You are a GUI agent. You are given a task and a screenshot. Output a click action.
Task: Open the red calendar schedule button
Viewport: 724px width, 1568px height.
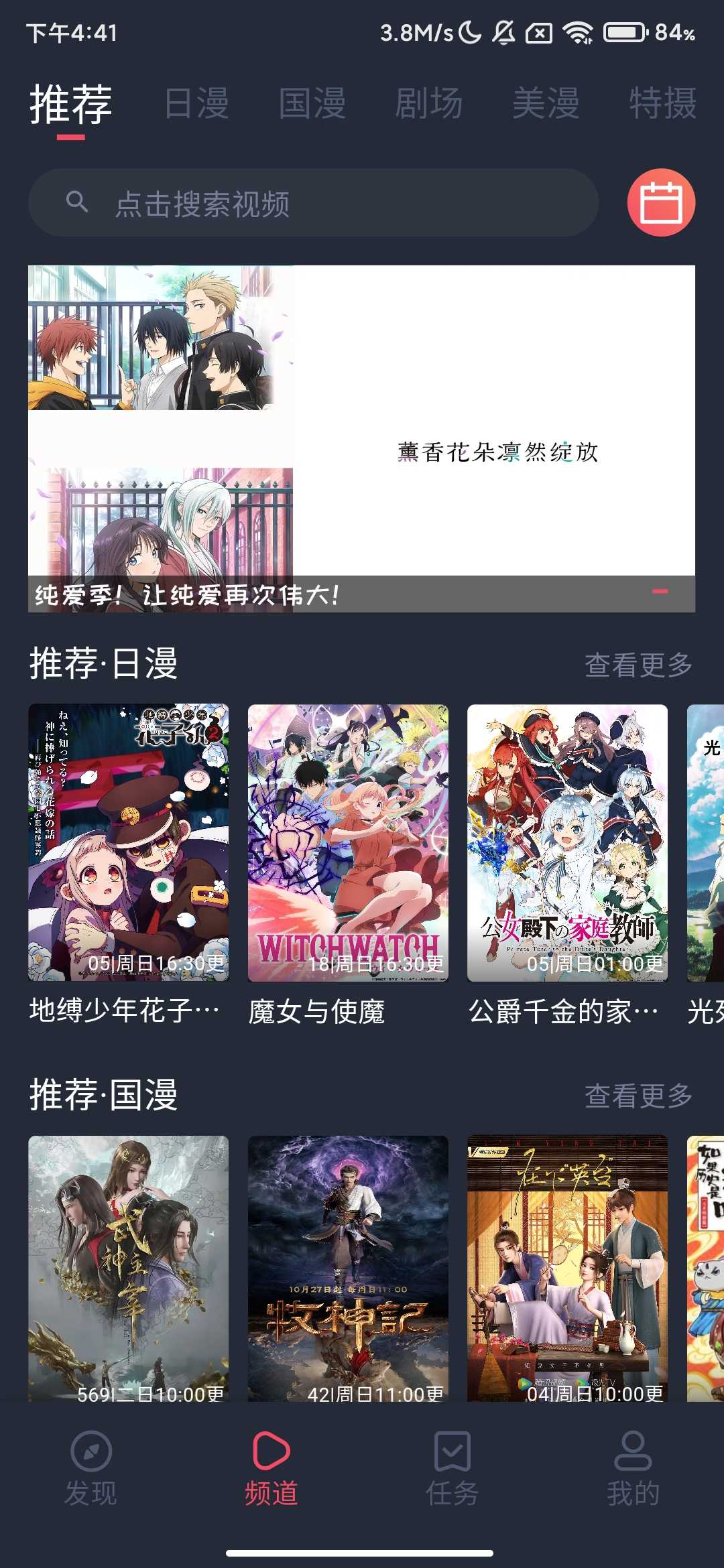pyautogui.click(x=661, y=202)
